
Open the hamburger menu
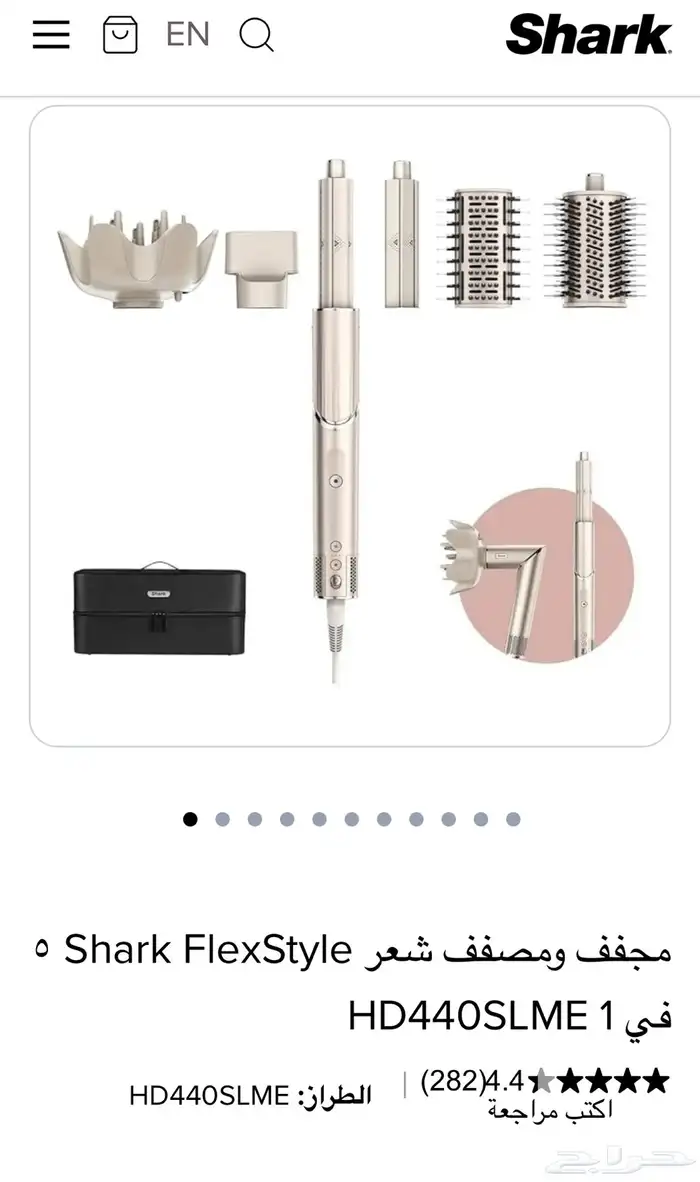coord(51,34)
